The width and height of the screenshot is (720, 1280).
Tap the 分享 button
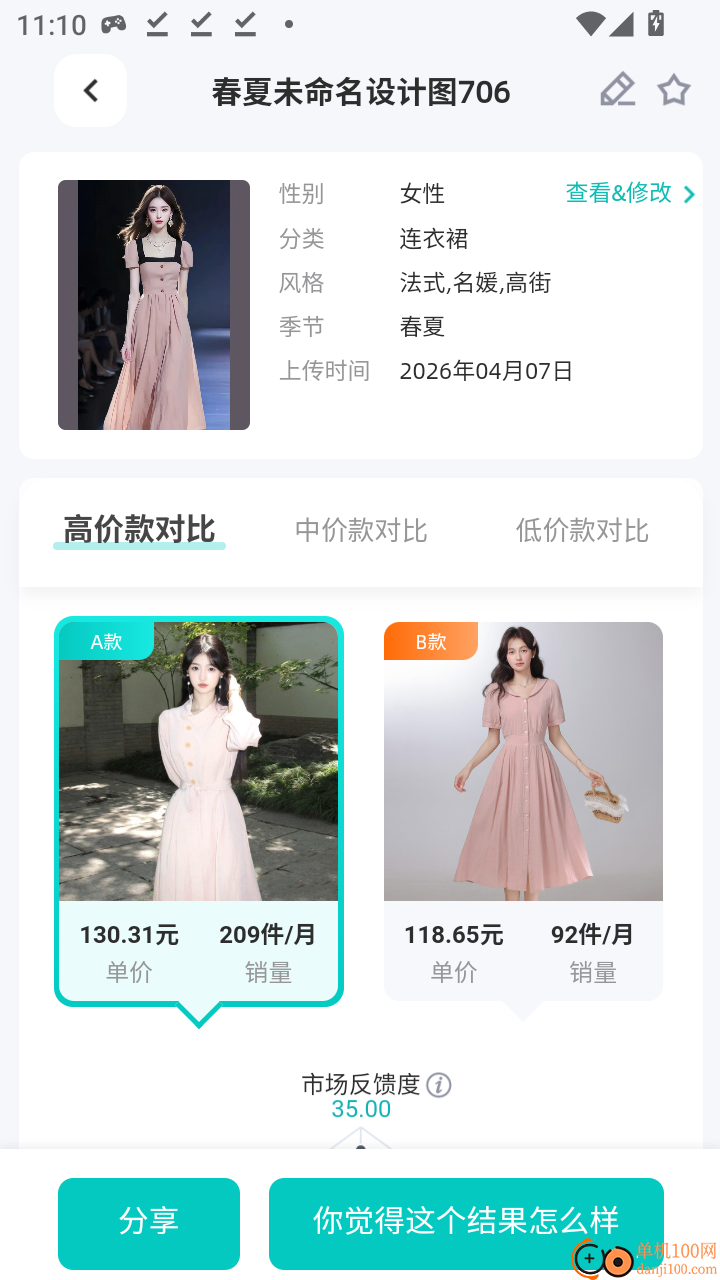149,1223
